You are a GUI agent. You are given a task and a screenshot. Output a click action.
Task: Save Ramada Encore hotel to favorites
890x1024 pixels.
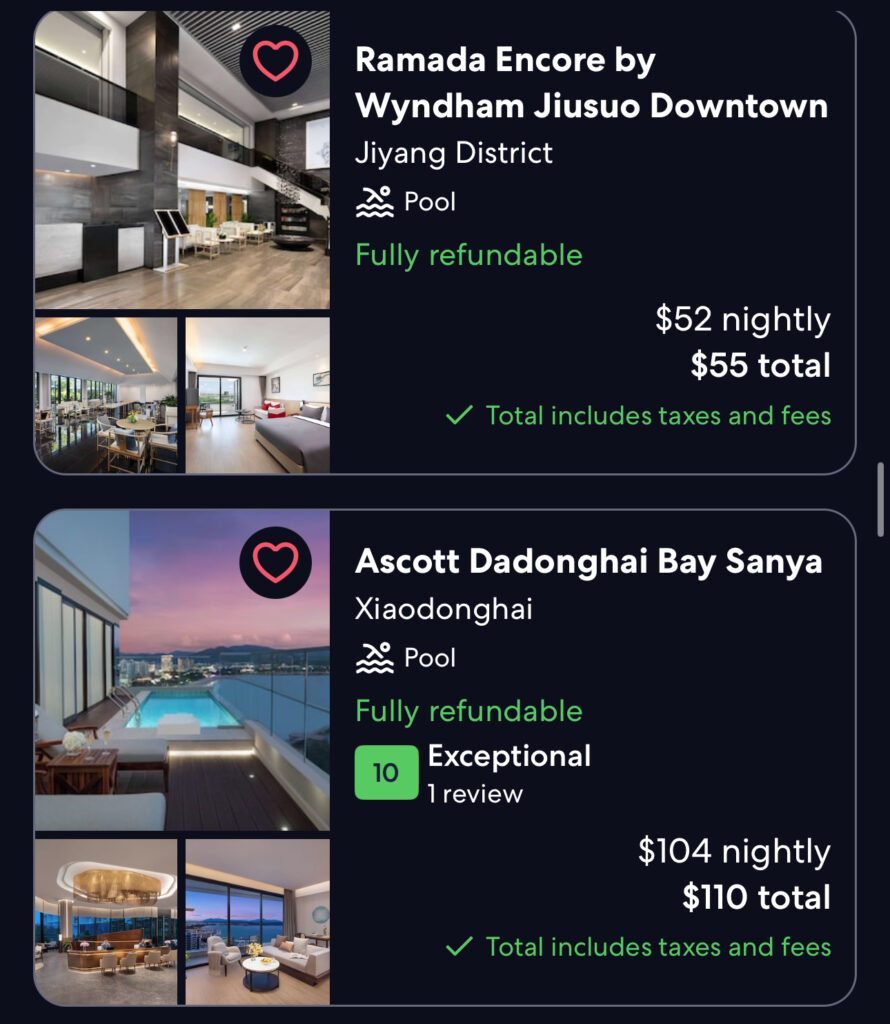275,62
